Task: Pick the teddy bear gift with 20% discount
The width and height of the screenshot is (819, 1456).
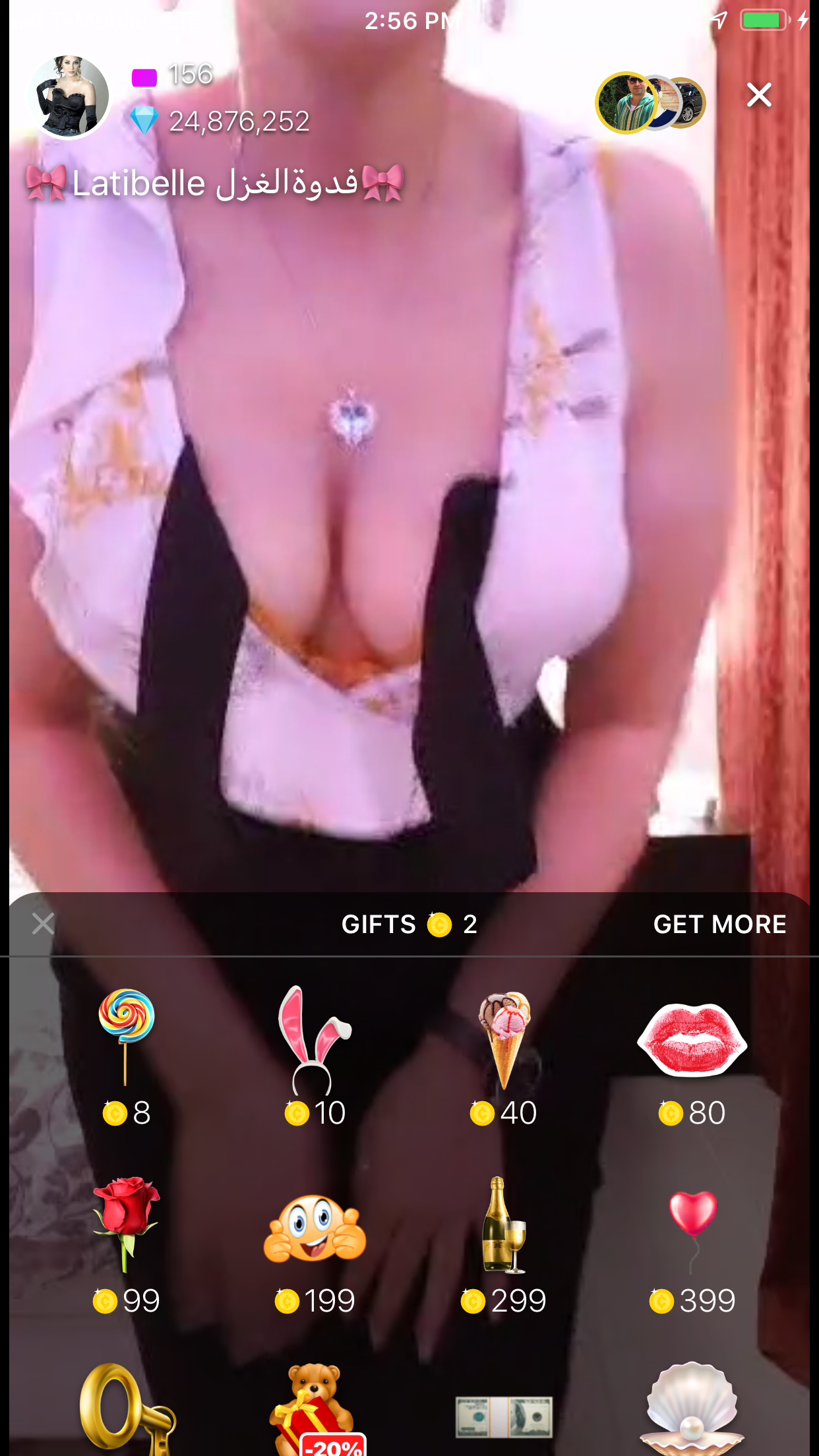Action: pyautogui.click(x=315, y=1411)
